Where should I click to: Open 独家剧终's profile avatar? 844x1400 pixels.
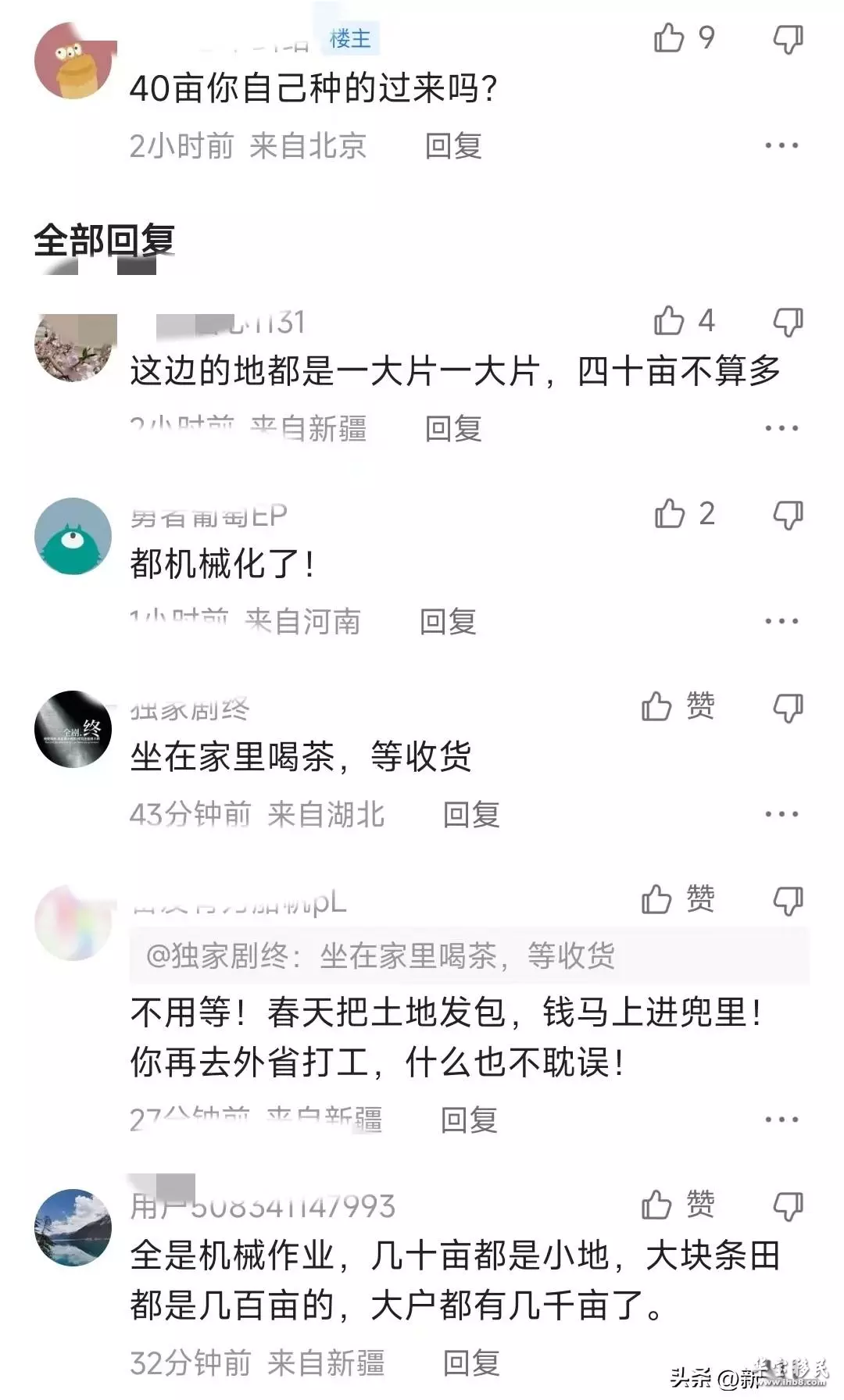[x=73, y=729]
